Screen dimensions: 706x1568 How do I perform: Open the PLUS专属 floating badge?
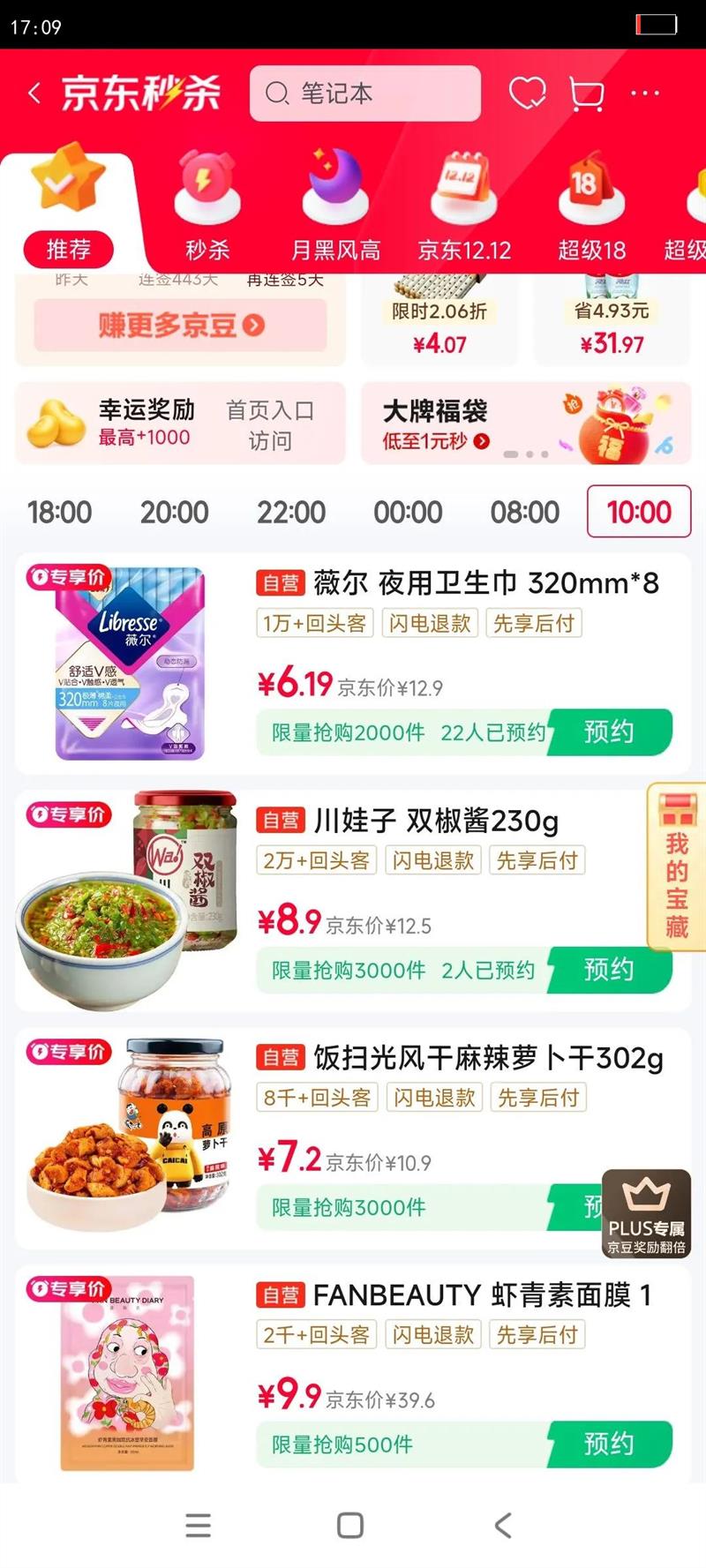(x=646, y=1213)
